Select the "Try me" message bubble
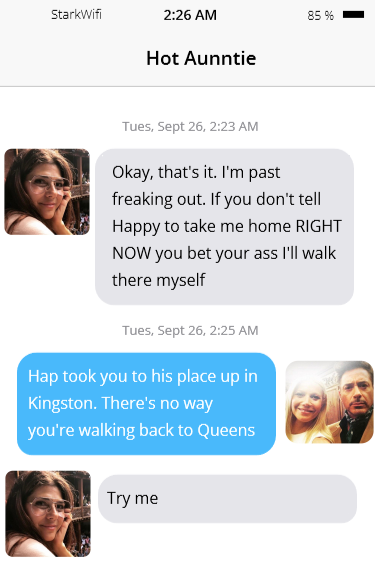 pos(227,499)
